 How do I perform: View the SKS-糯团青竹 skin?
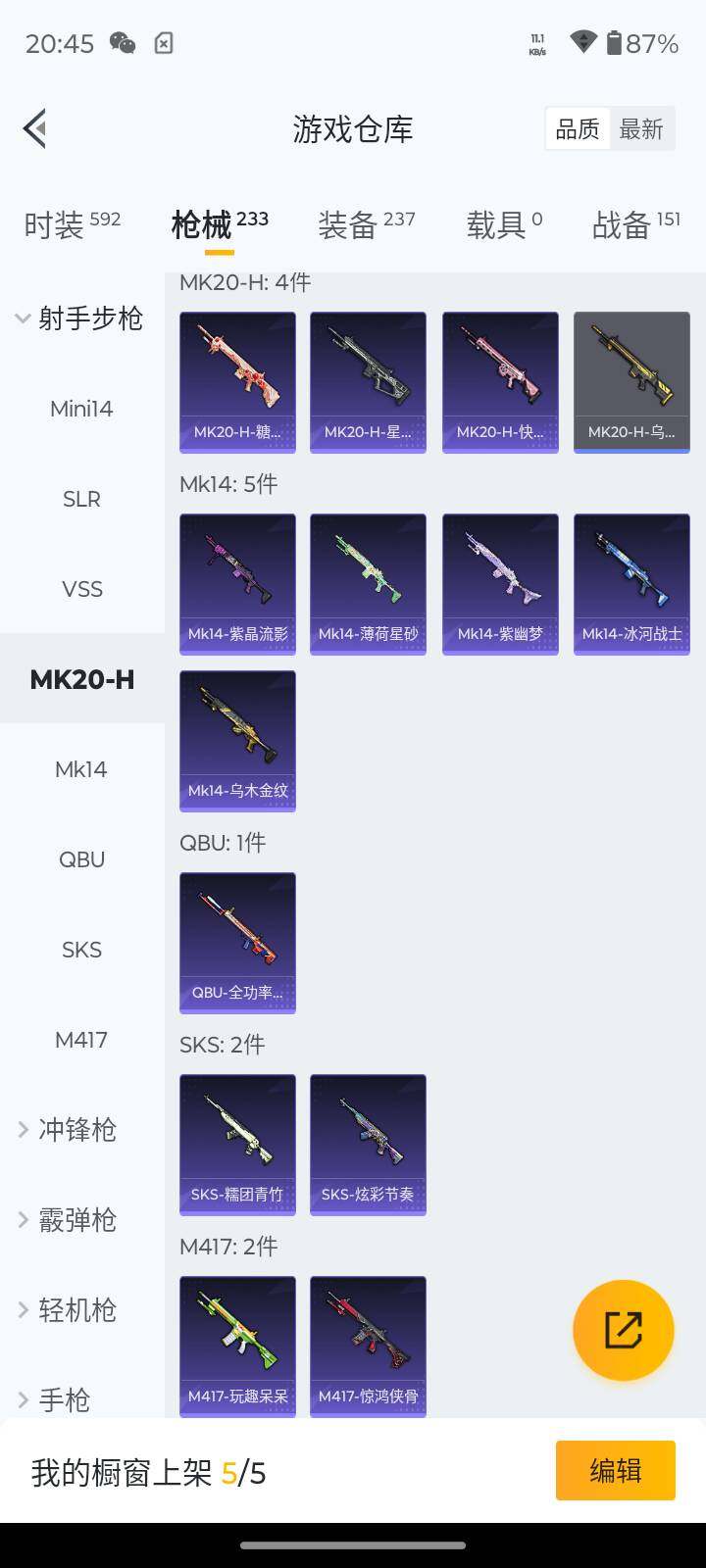tap(237, 1145)
